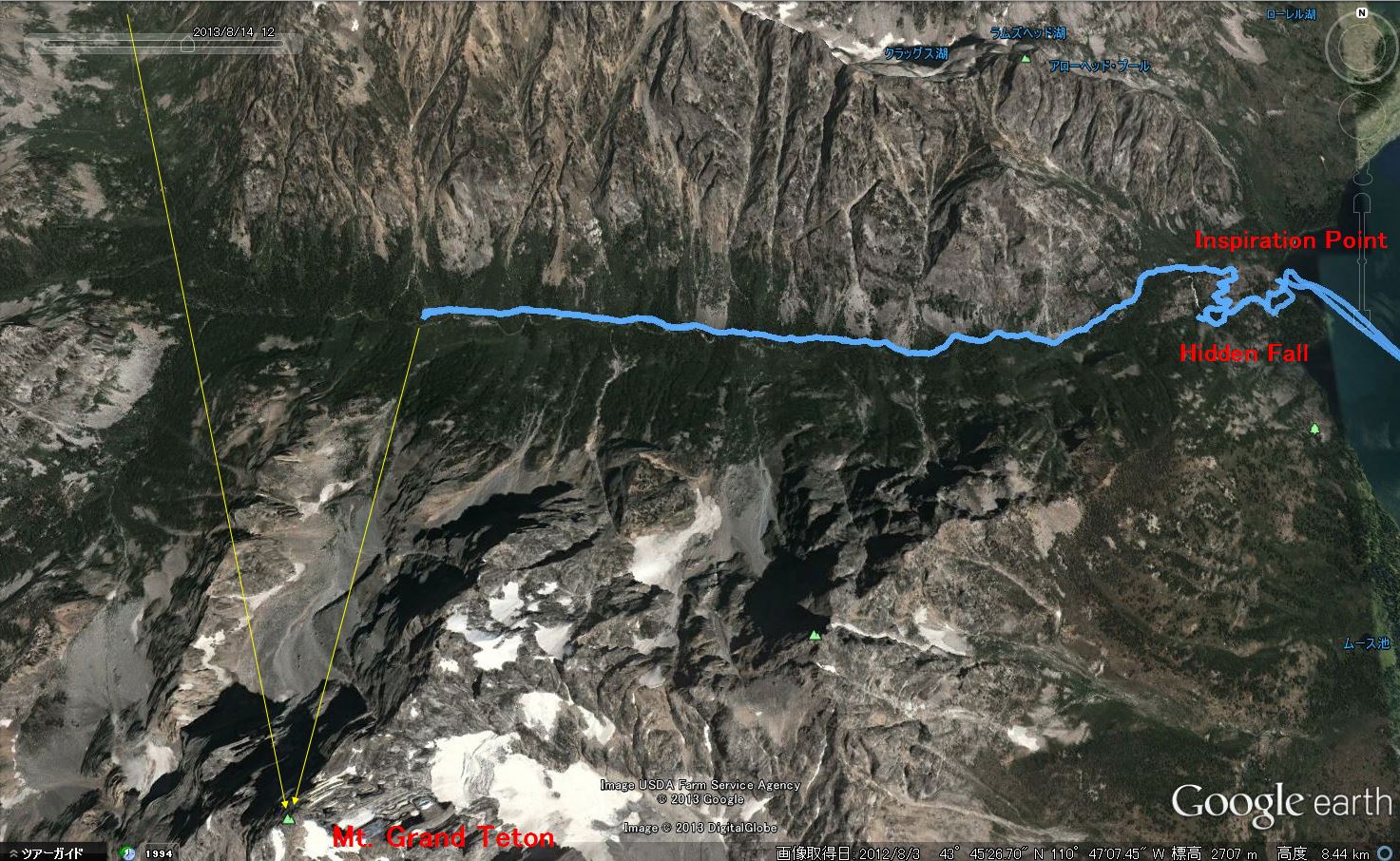Select the 1994 historical imagery button
The image size is (1400, 861).
(x=157, y=852)
